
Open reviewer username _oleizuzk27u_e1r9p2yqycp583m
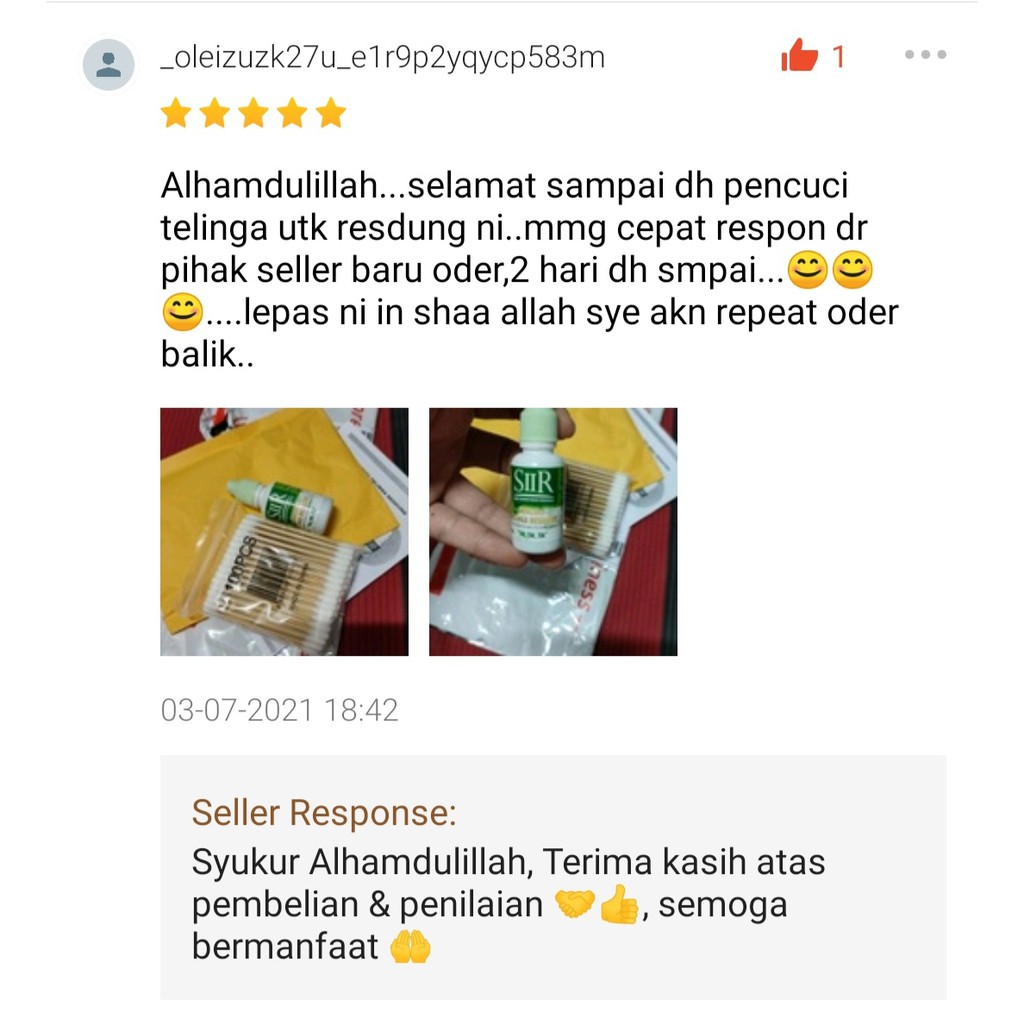point(383,58)
